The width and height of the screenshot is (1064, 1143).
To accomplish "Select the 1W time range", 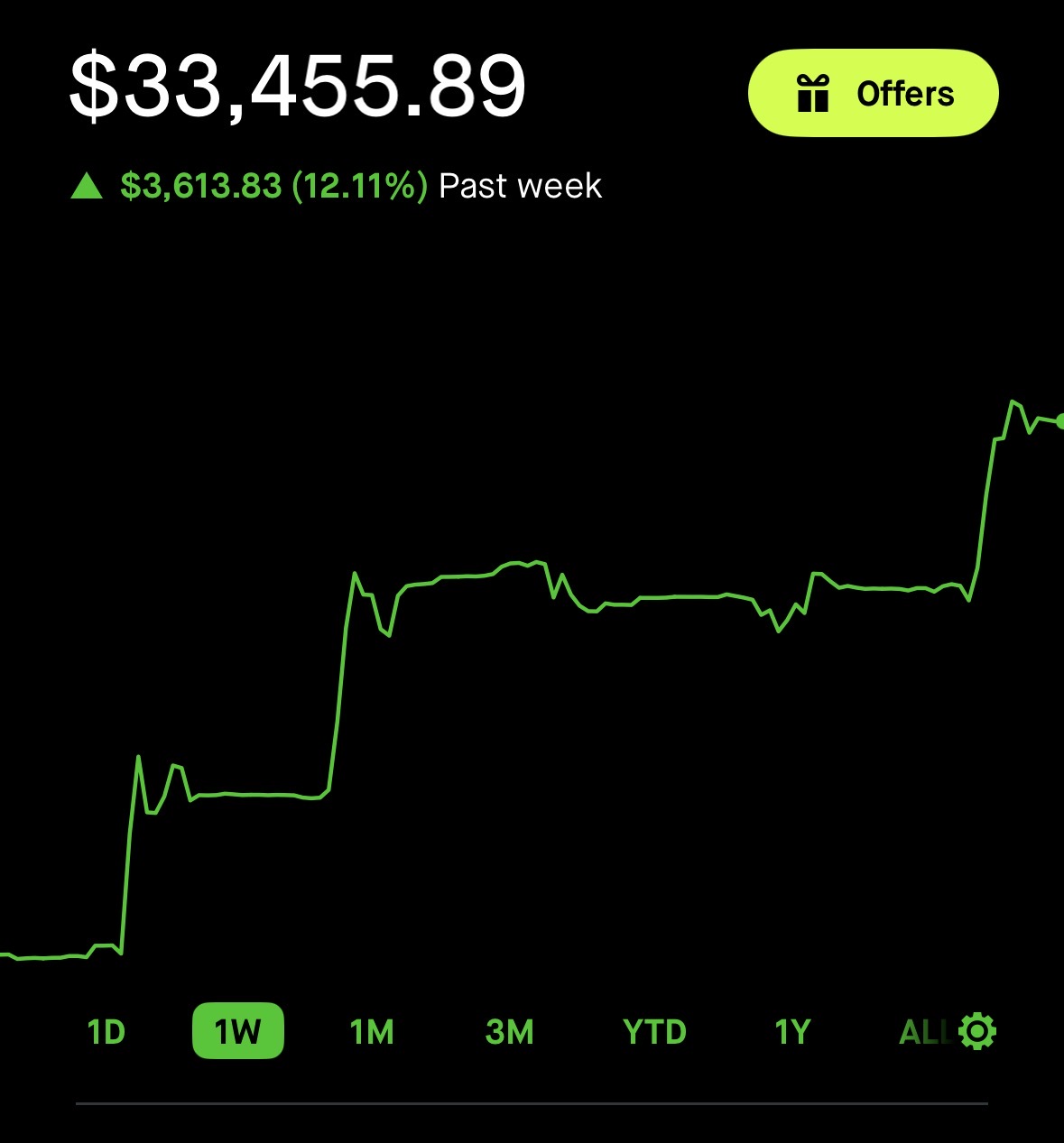I will point(238,1031).
